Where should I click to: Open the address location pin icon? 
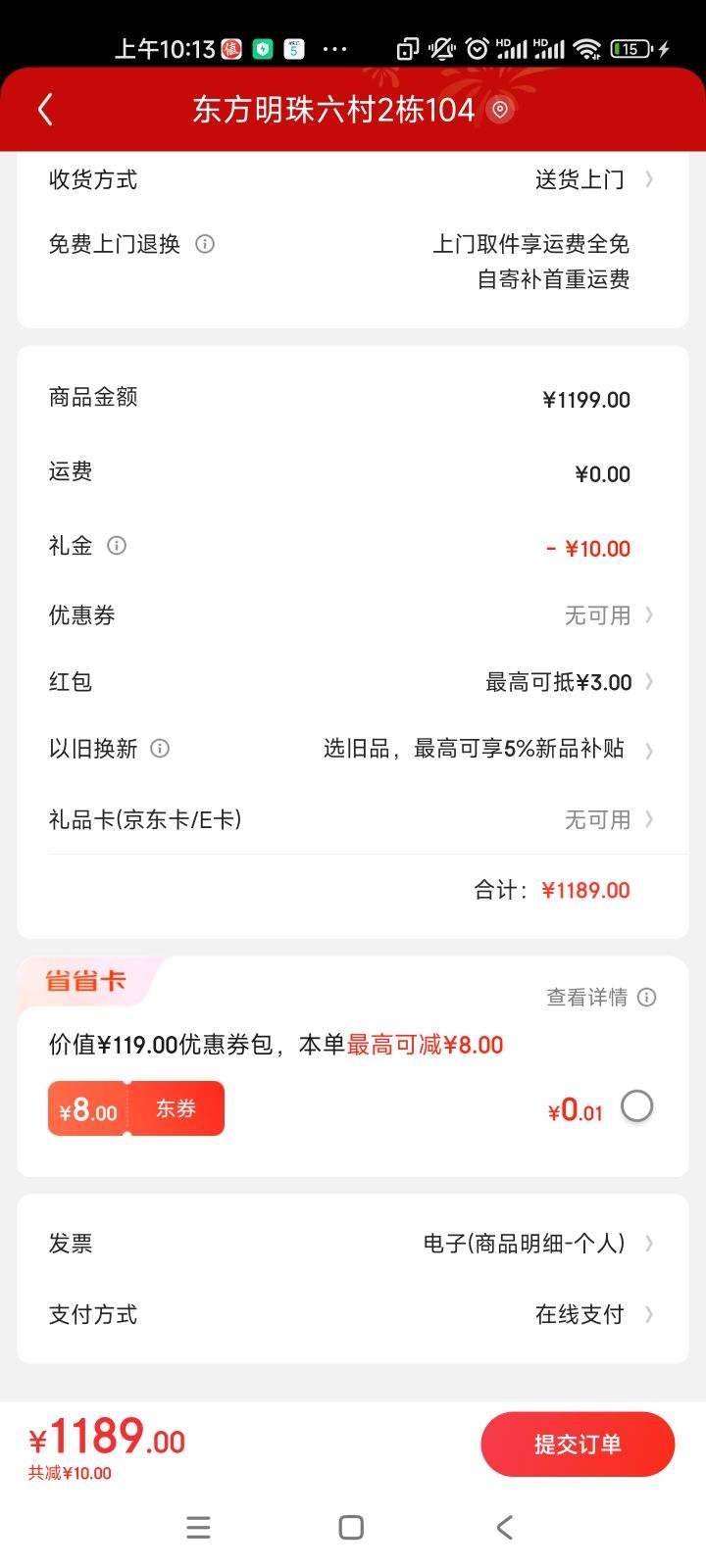[x=500, y=110]
